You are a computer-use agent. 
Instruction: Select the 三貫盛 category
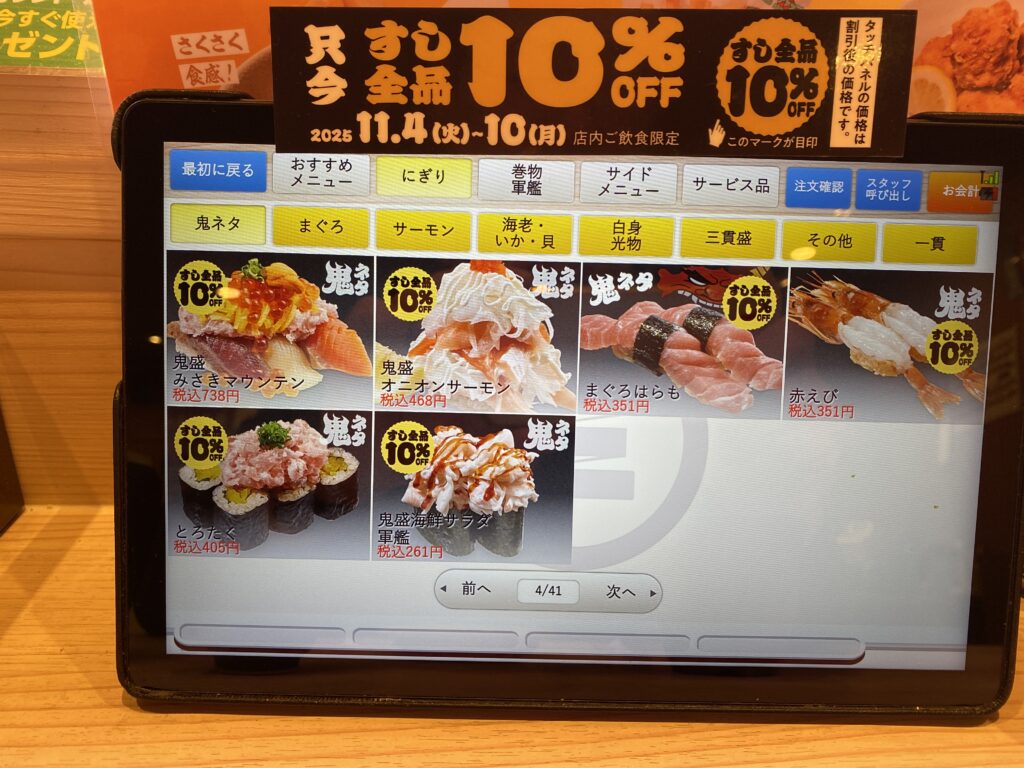pyautogui.click(x=728, y=240)
